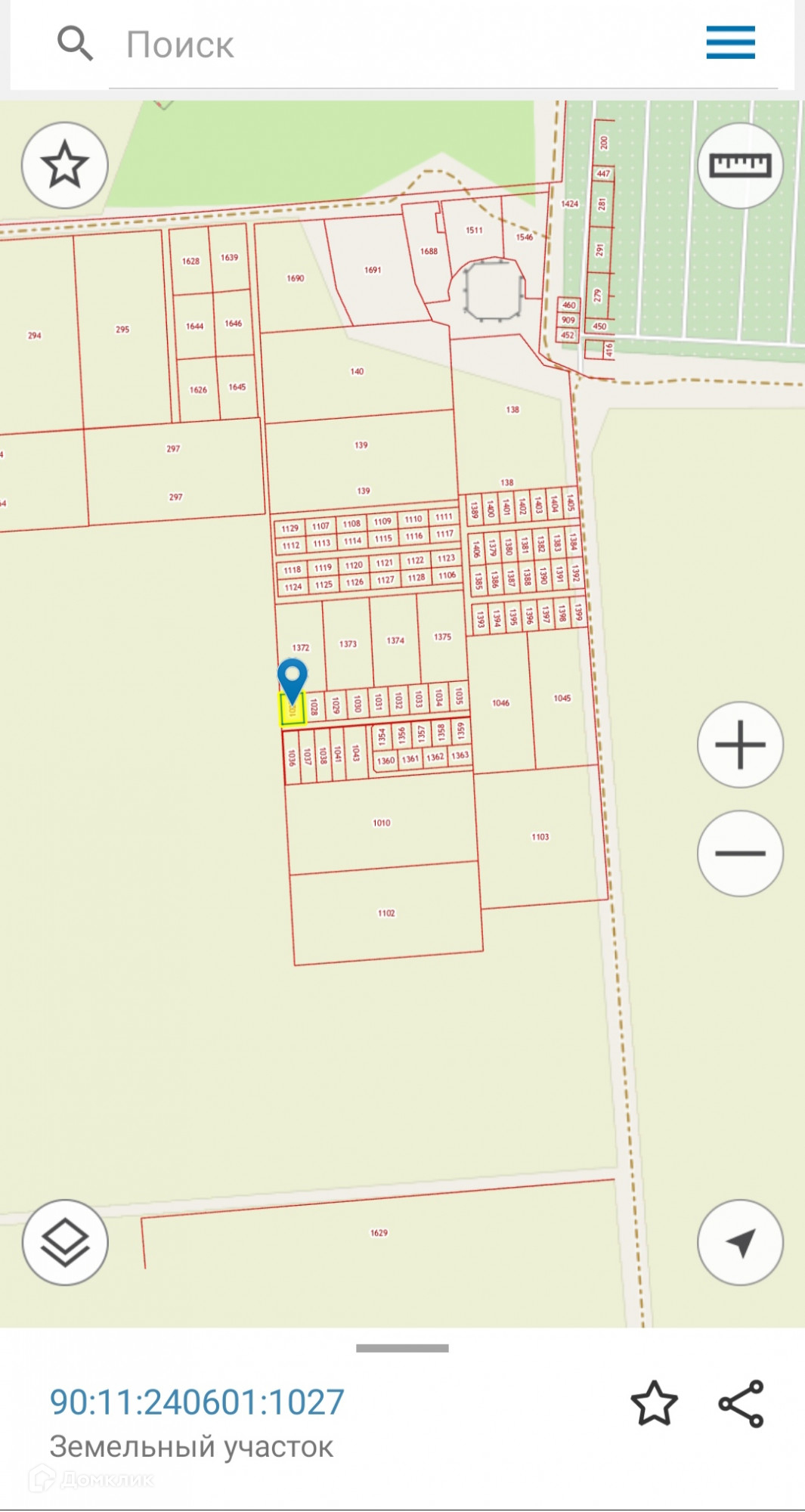Screen dimensions: 805x1512
Task: Open details for parcel 90:11:240601:1027
Action: click(197, 1402)
